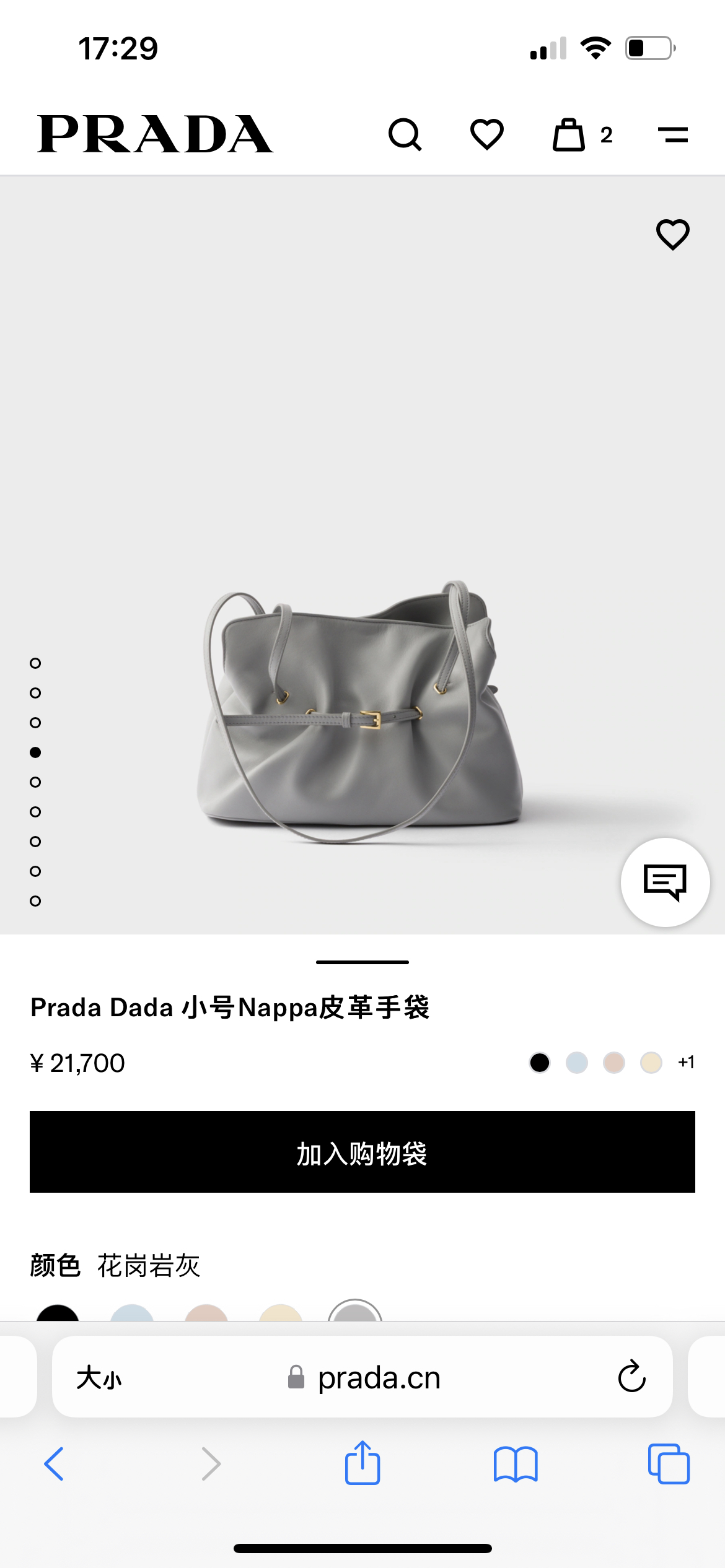Open the shopping bag with 2 items
725x1568 pixels.
[570, 134]
